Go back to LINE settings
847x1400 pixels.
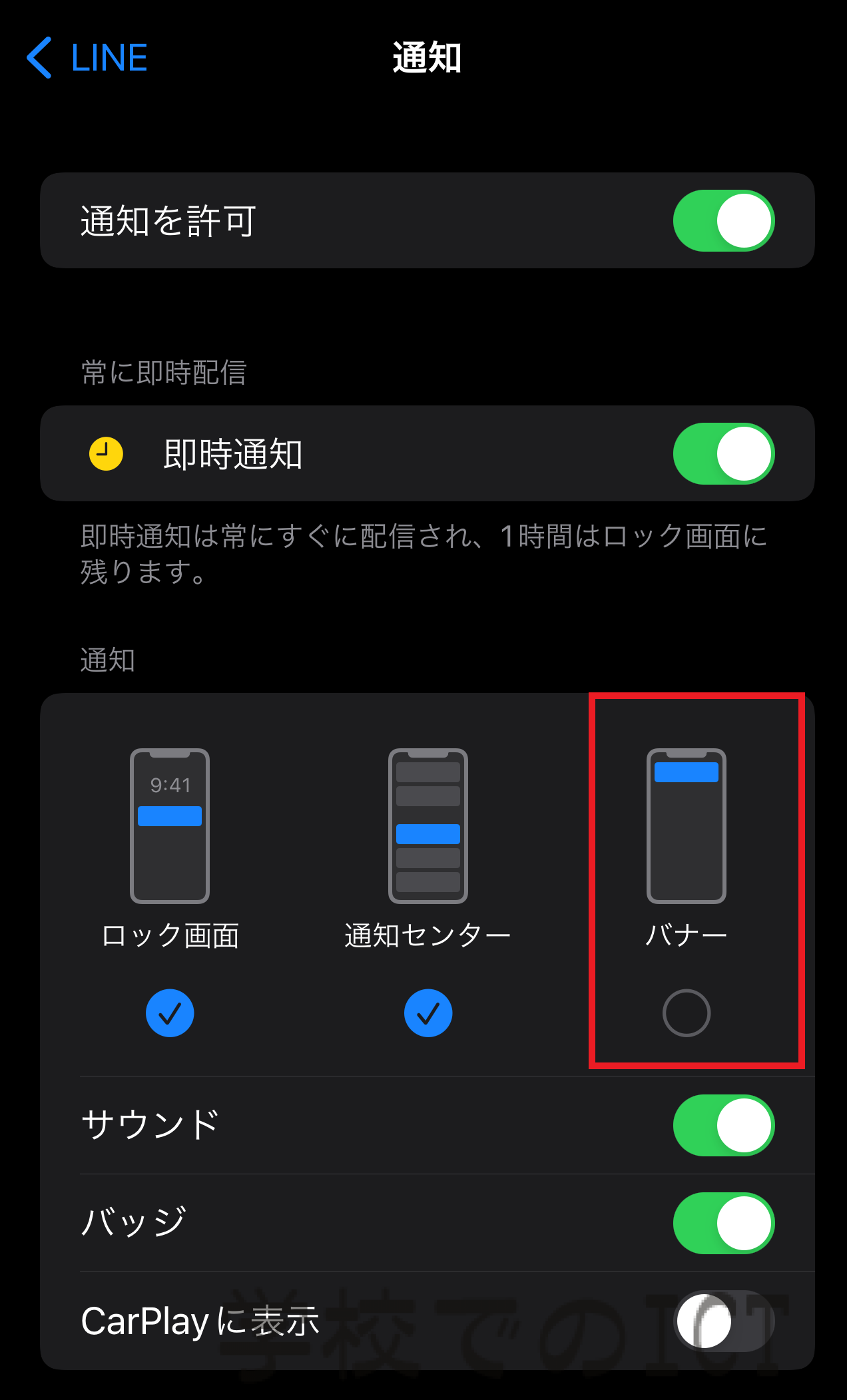tap(87, 58)
